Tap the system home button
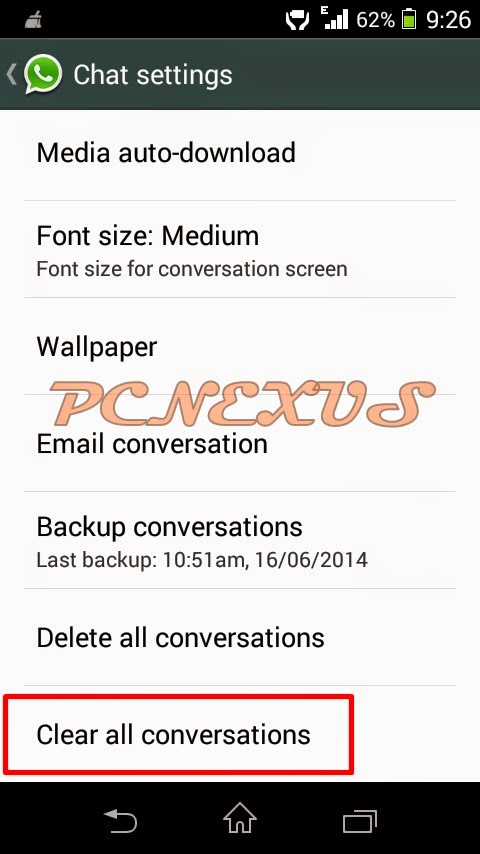This screenshot has height=854, width=480. (x=240, y=819)
